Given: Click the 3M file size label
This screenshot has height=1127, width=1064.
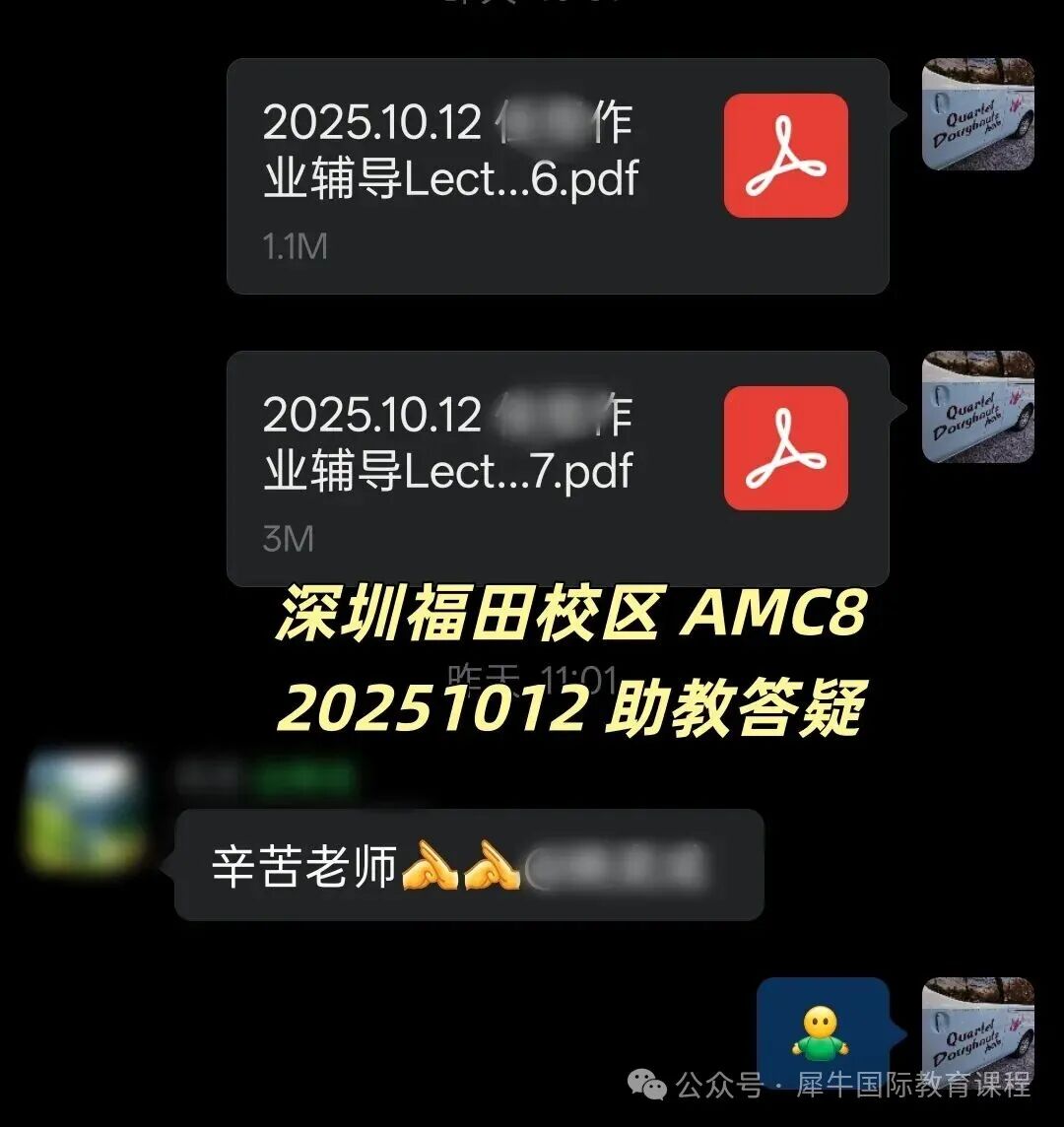Looking at the screenshot, I should click(284, 539).
